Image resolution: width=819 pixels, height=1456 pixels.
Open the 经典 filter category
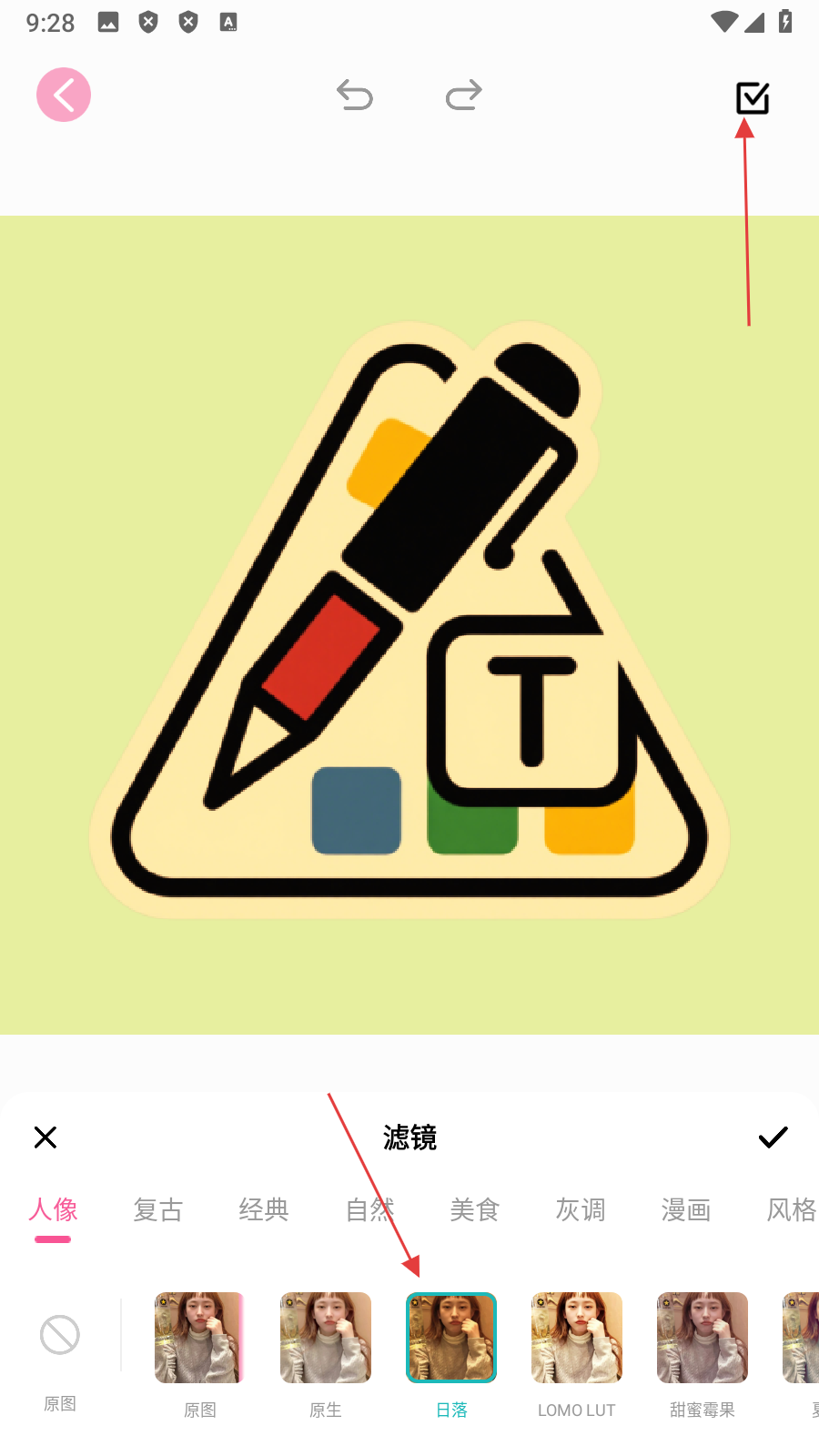(x=264, y=1210)
